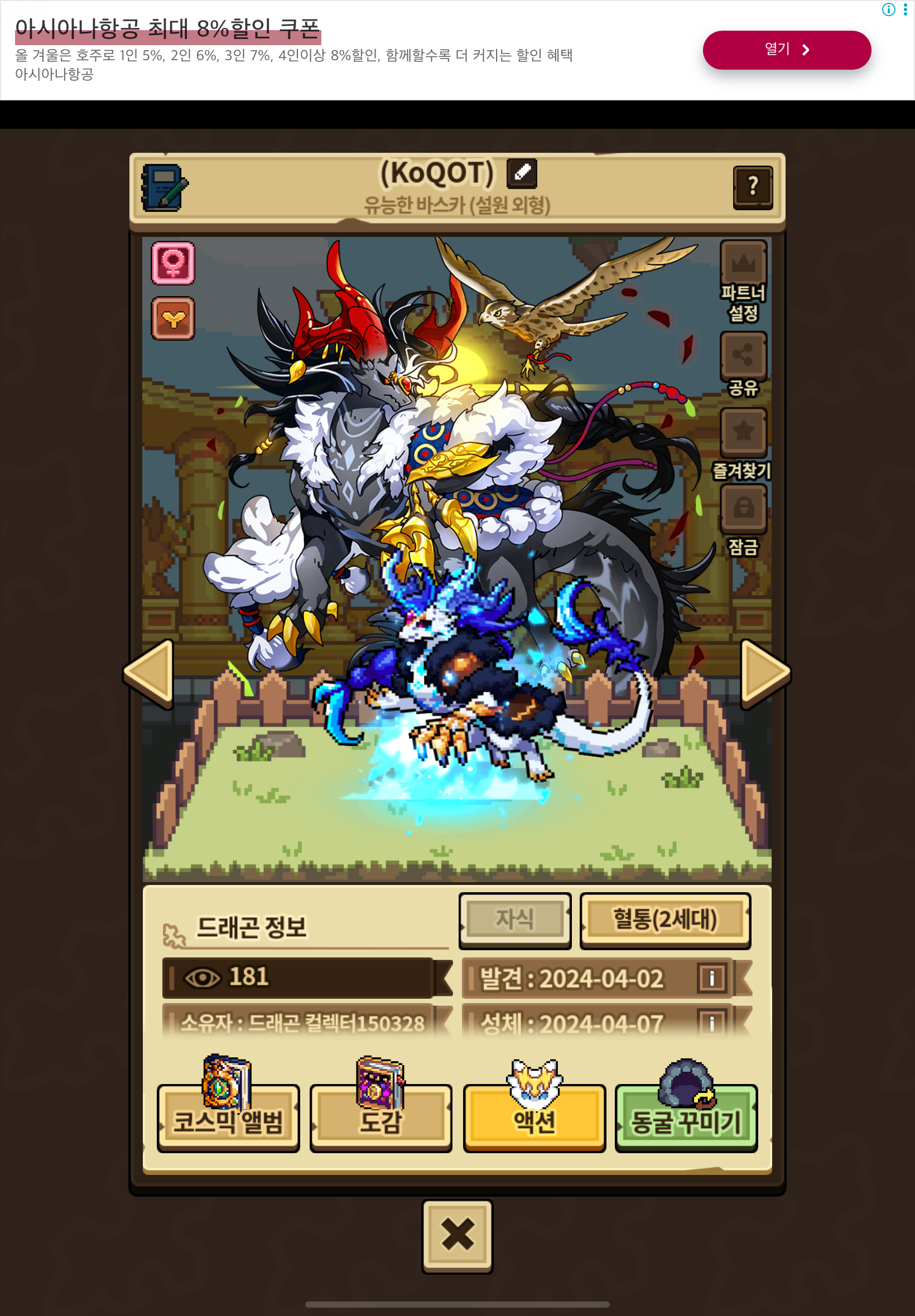Open the question mark help button
Viewport: 915px width, 1316px height.
click(753, 187)
